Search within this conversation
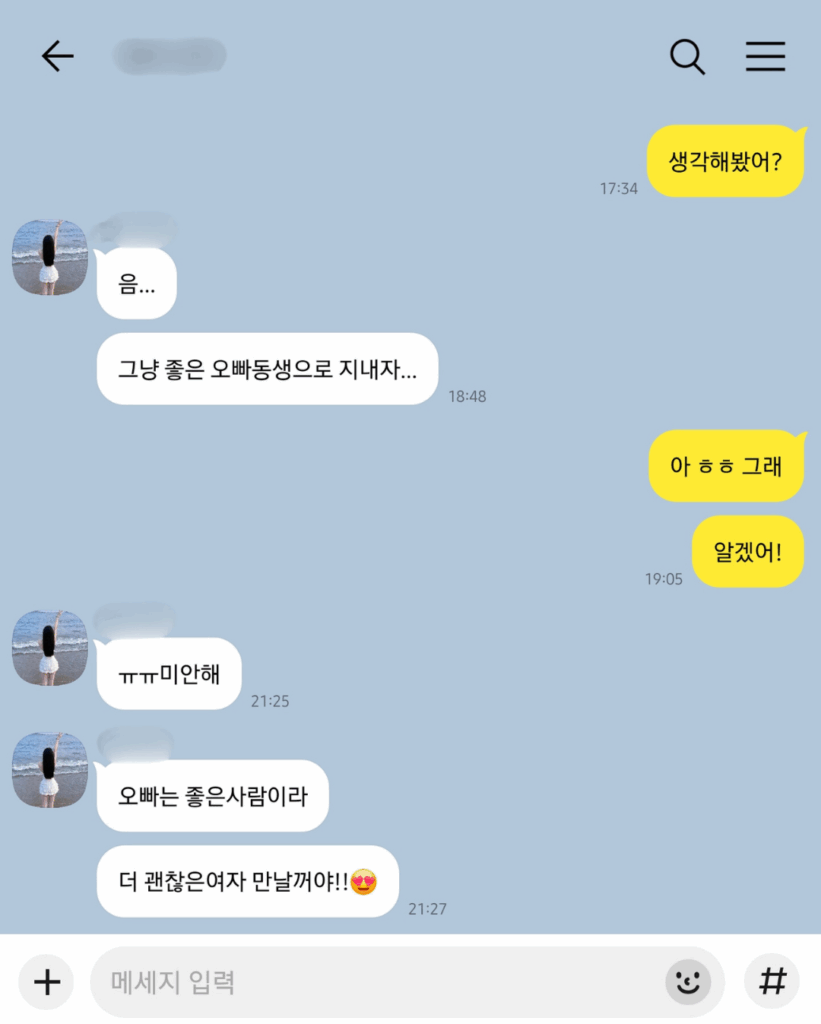Screen dimensions: 821x1024 (687, 57)
